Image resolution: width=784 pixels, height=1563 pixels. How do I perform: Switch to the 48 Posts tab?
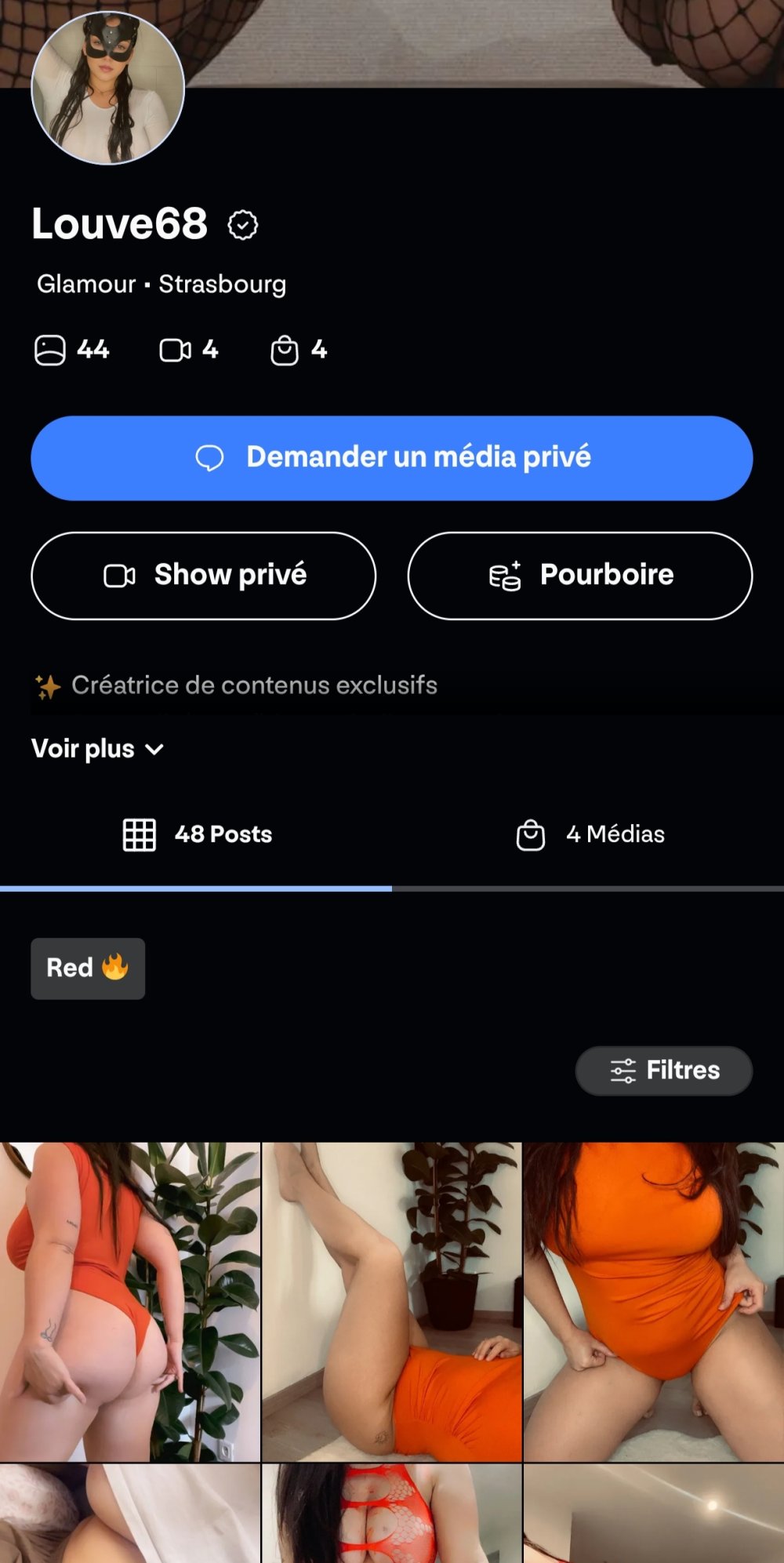point(198,834)
